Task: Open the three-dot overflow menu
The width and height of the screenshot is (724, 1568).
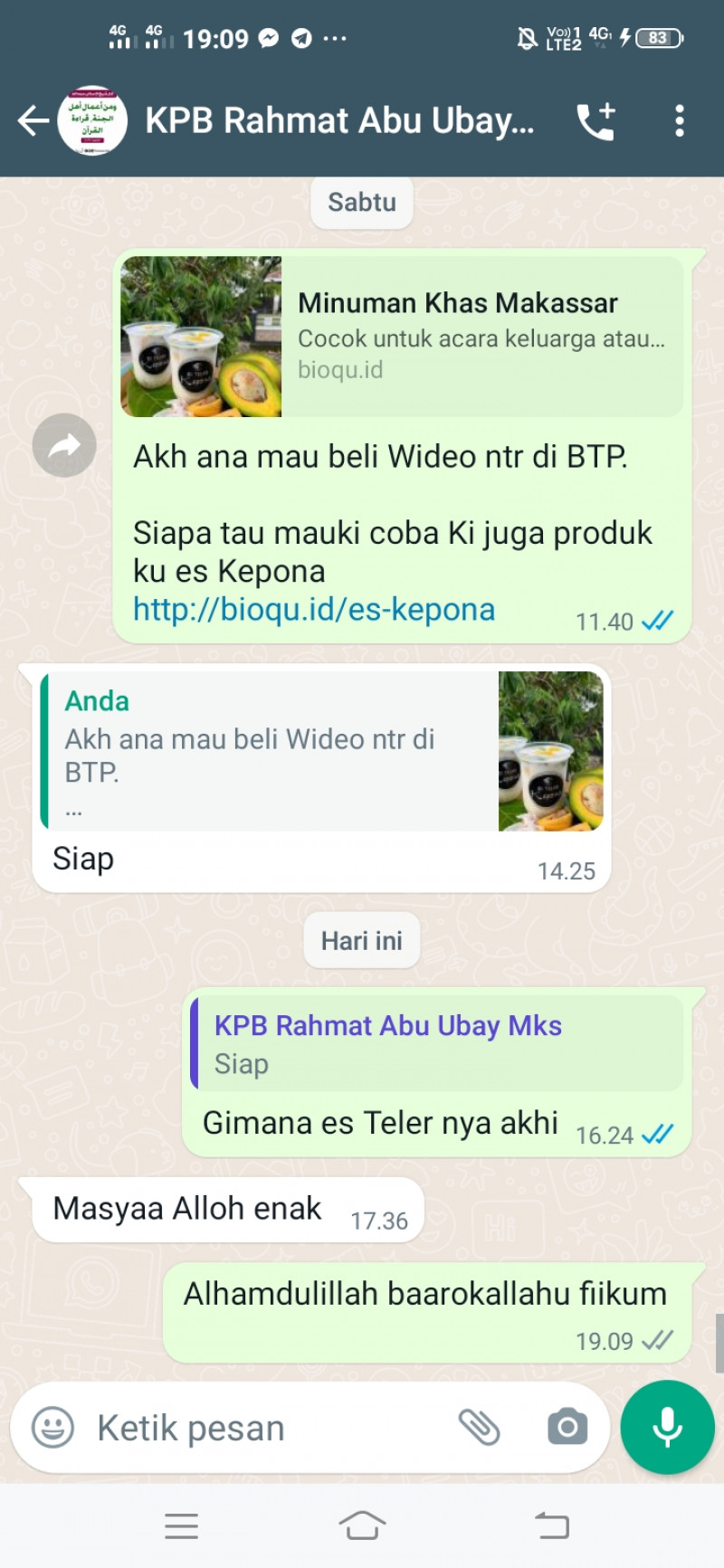Action: [679, 121]
